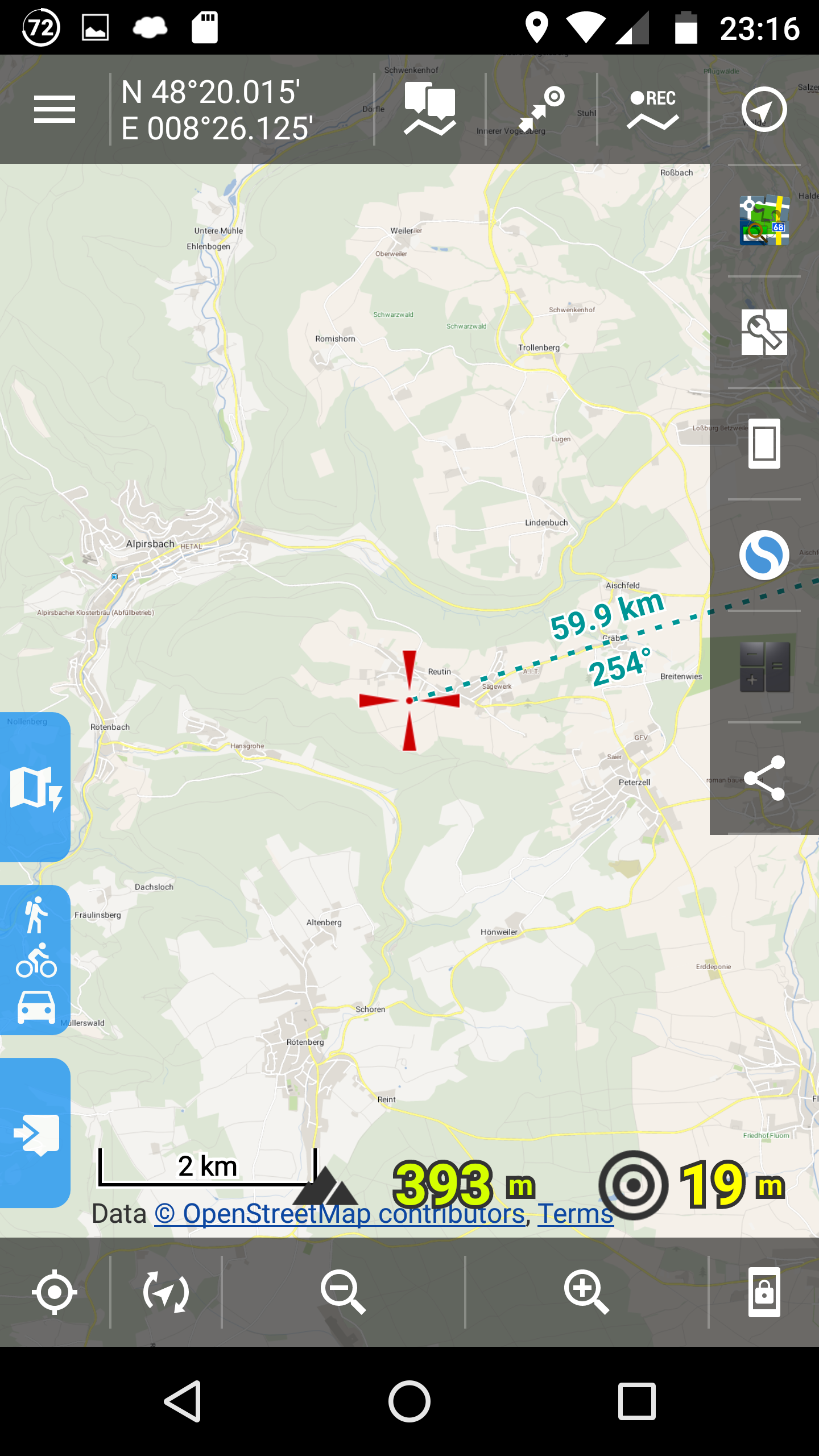Toggle map rotation mode
The width and height of the screenshot is (819, 1456).
(166, 1292)
